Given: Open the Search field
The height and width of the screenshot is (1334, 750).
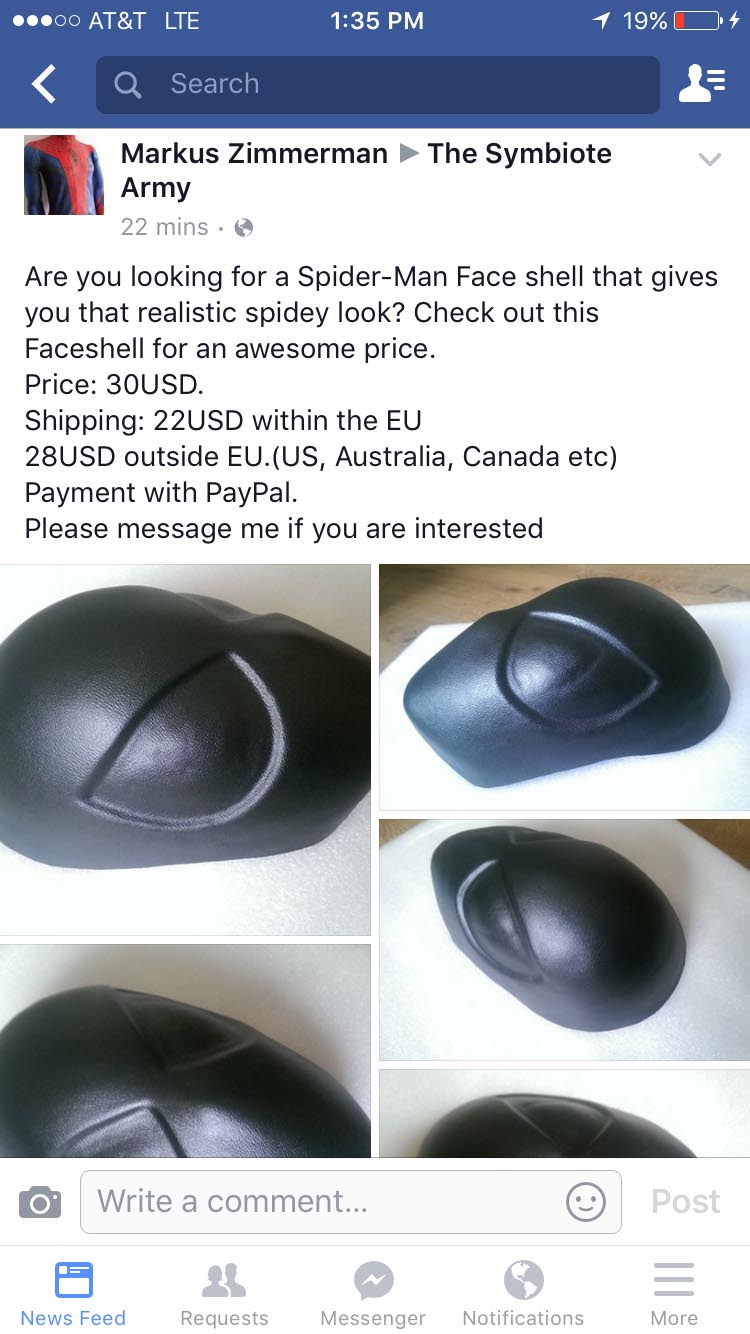Looking at the screenshot, I should click(378, 85).
